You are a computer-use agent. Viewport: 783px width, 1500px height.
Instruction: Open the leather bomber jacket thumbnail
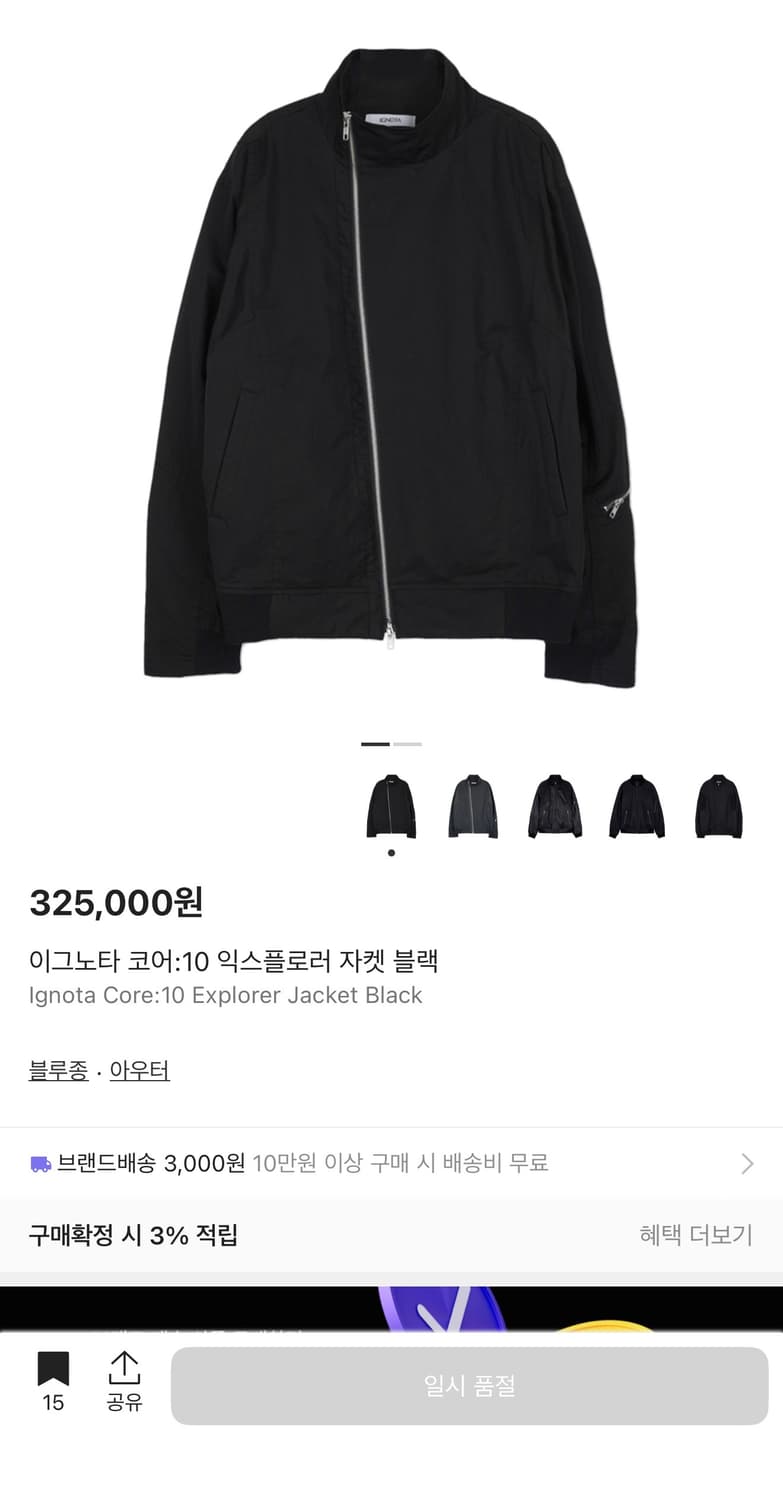coord(555,806)
